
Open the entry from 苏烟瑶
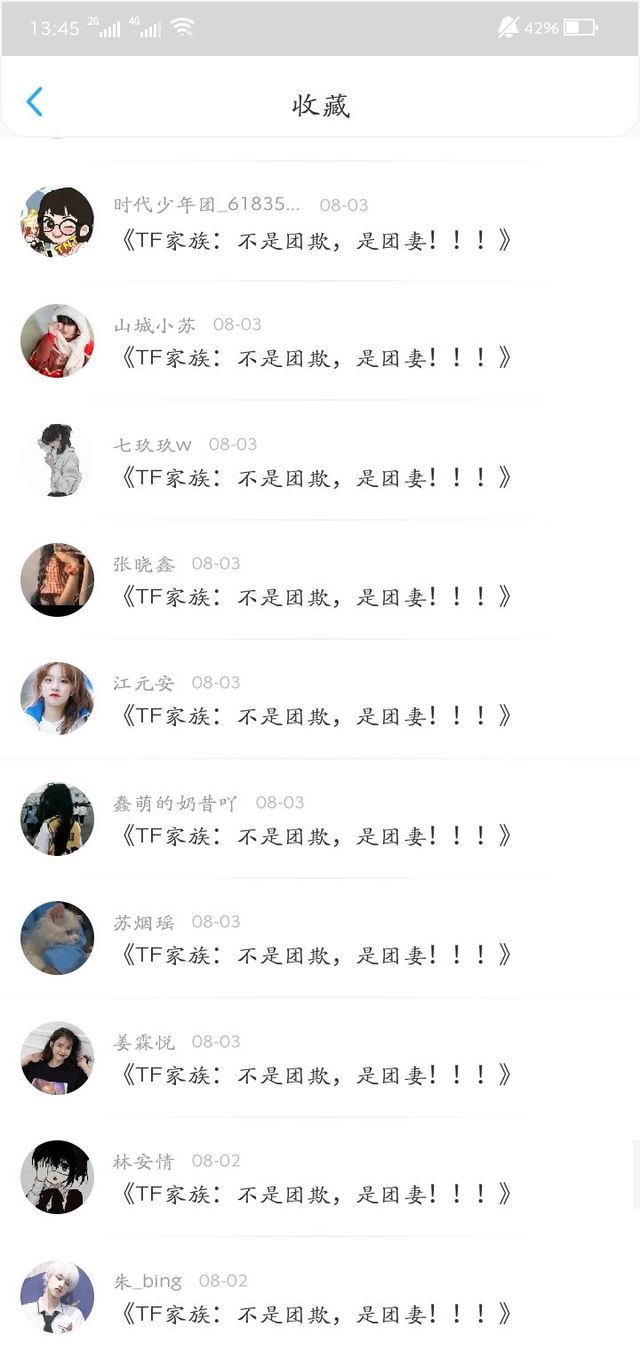(x=315, y=955)
